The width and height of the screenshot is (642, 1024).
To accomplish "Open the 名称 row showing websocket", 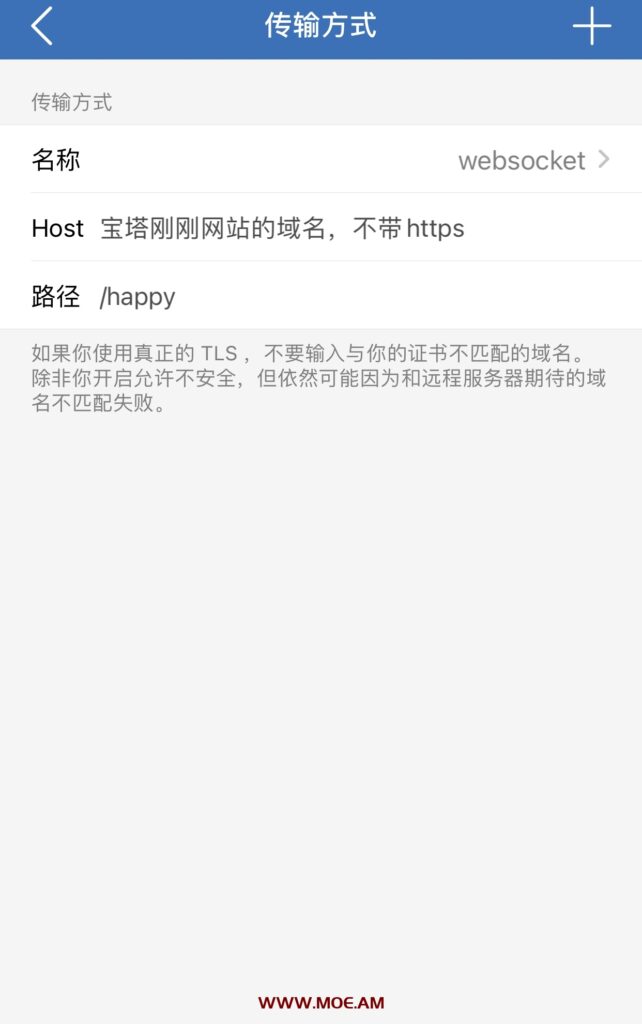I will pyautogui.click(x=320, y=160).
